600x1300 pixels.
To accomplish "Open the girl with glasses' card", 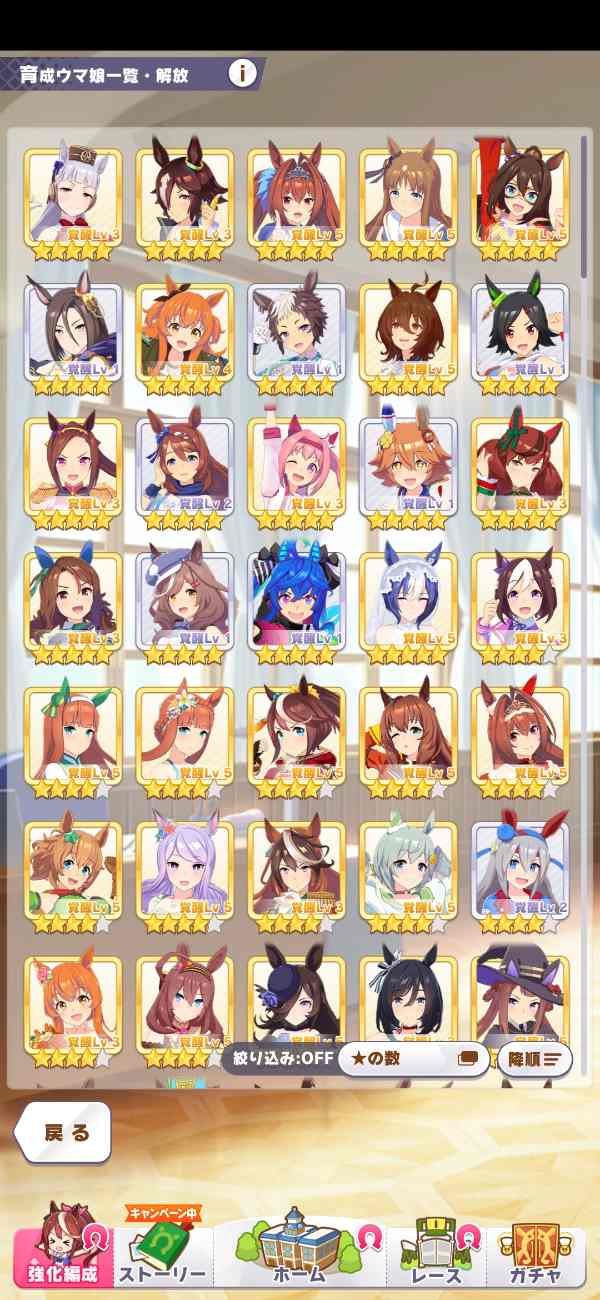I will (x=521, y=197).
